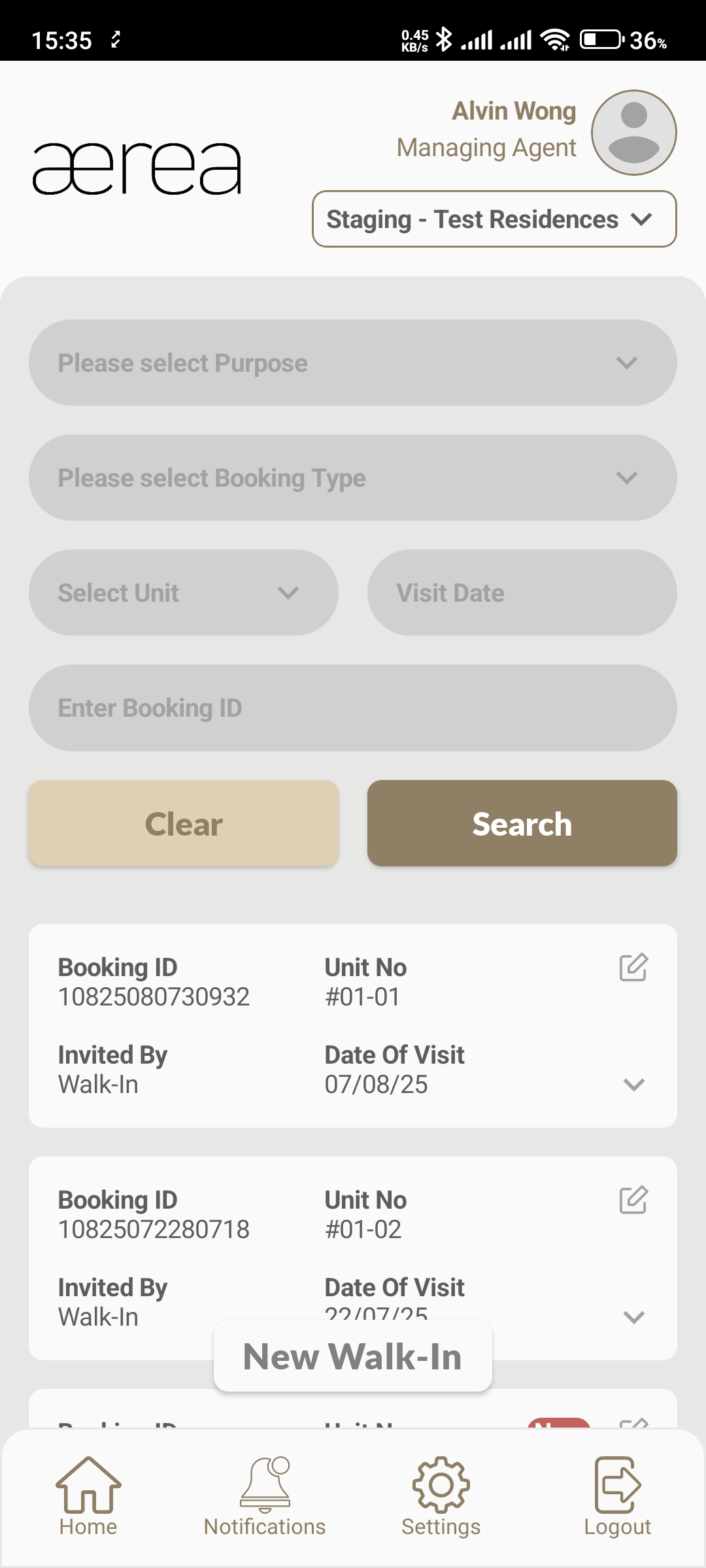The width and height of the screenshot is (706, 1568).
Task: Open the Staging - Test Residences dropdown
Action: (x=494, y=220)
